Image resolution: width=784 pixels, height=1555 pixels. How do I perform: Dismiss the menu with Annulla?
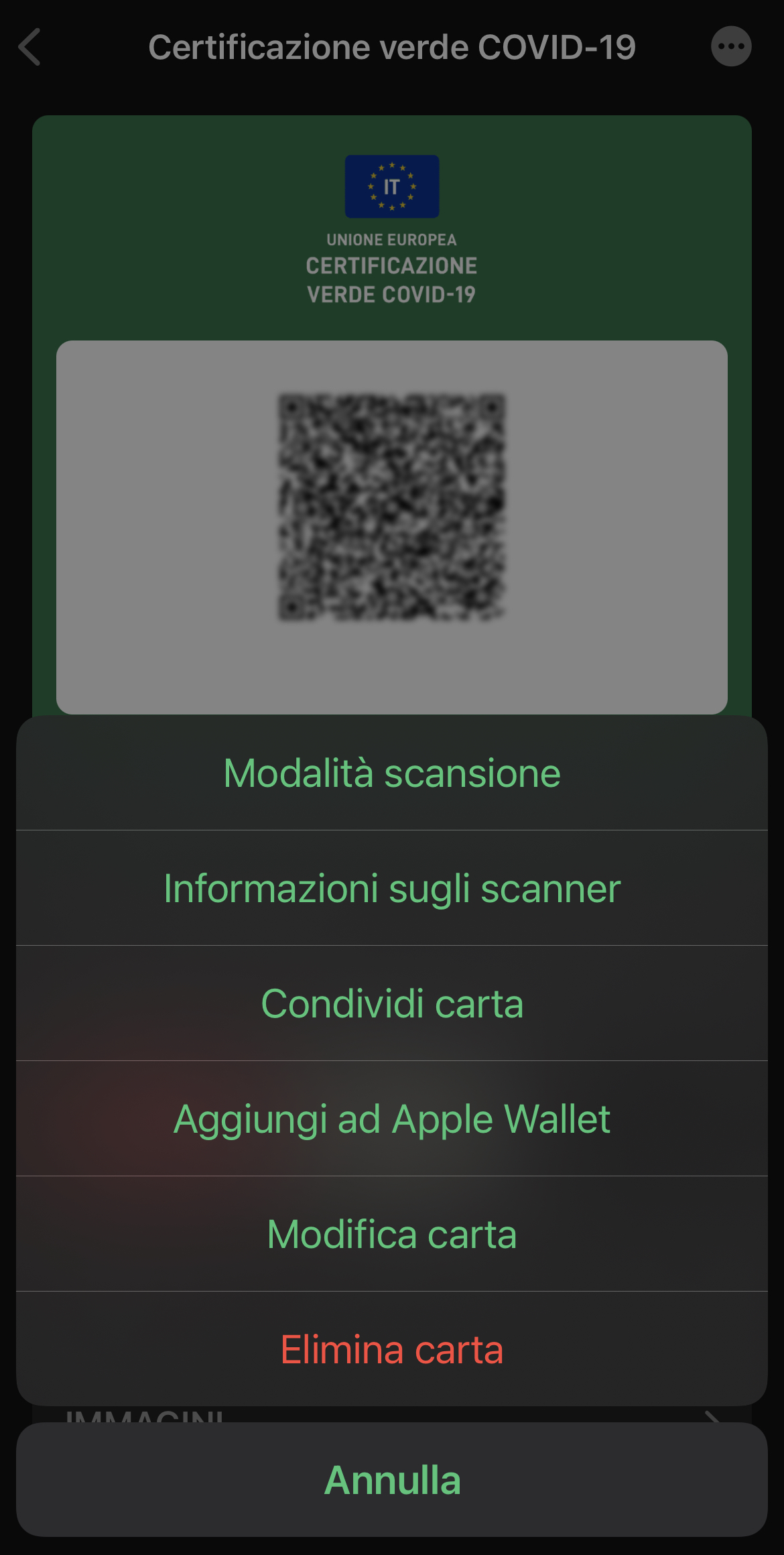click(392, 1480)
